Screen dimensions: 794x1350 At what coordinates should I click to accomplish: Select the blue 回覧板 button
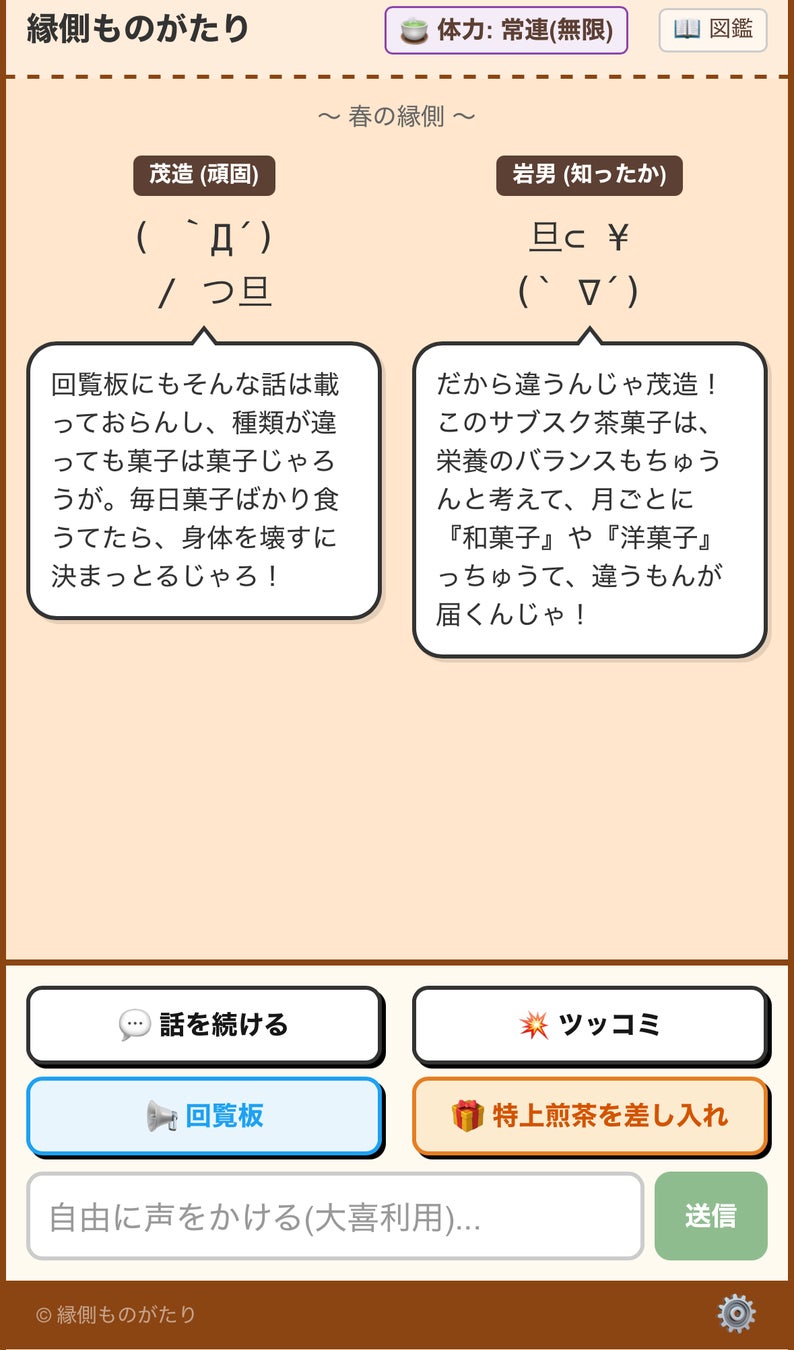tap(204, 1115)
